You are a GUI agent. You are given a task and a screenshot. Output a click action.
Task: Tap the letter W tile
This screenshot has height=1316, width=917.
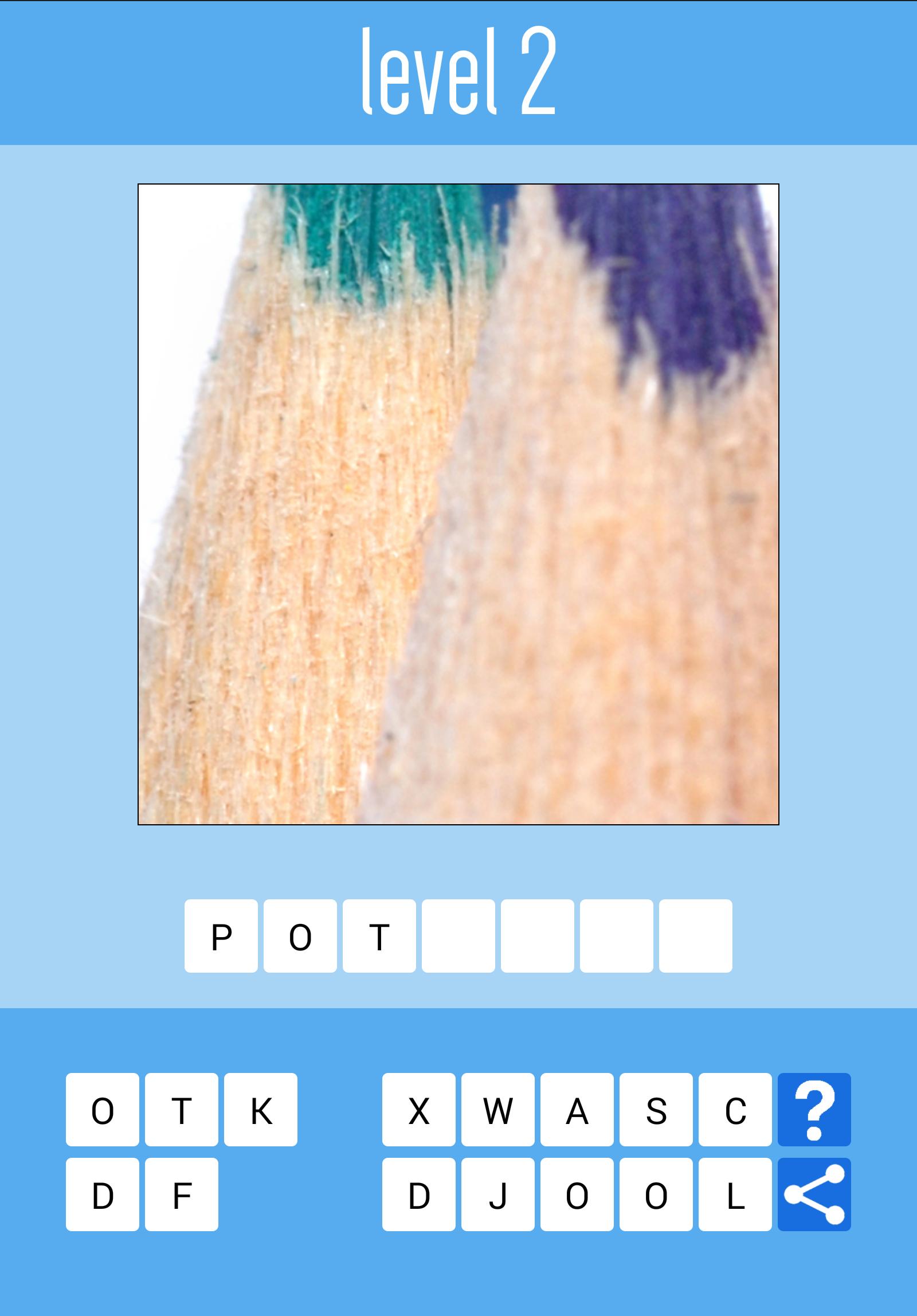pyautogui.click(x=498, y=1110)
